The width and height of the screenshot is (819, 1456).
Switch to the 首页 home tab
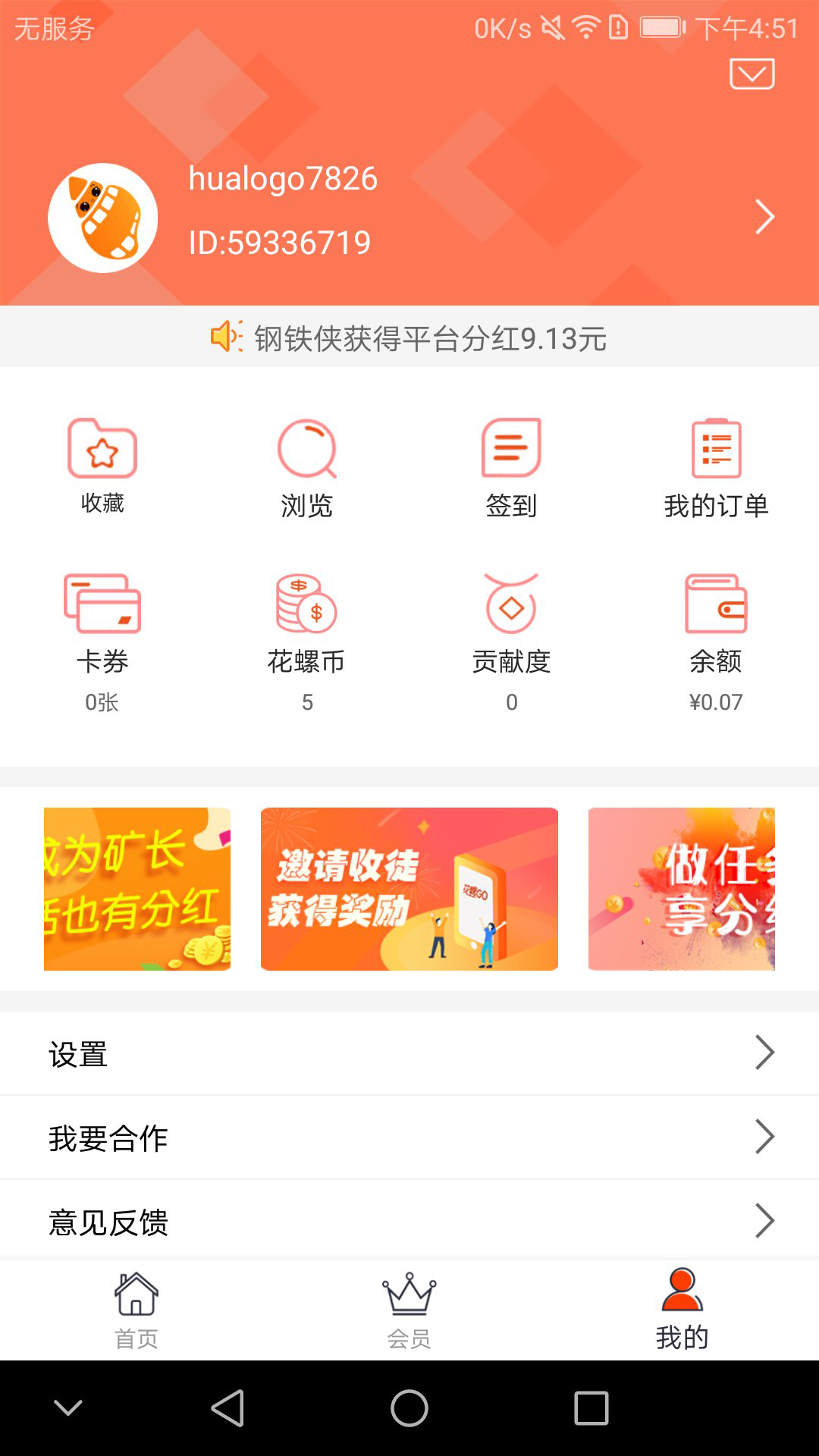(136, 1304)
